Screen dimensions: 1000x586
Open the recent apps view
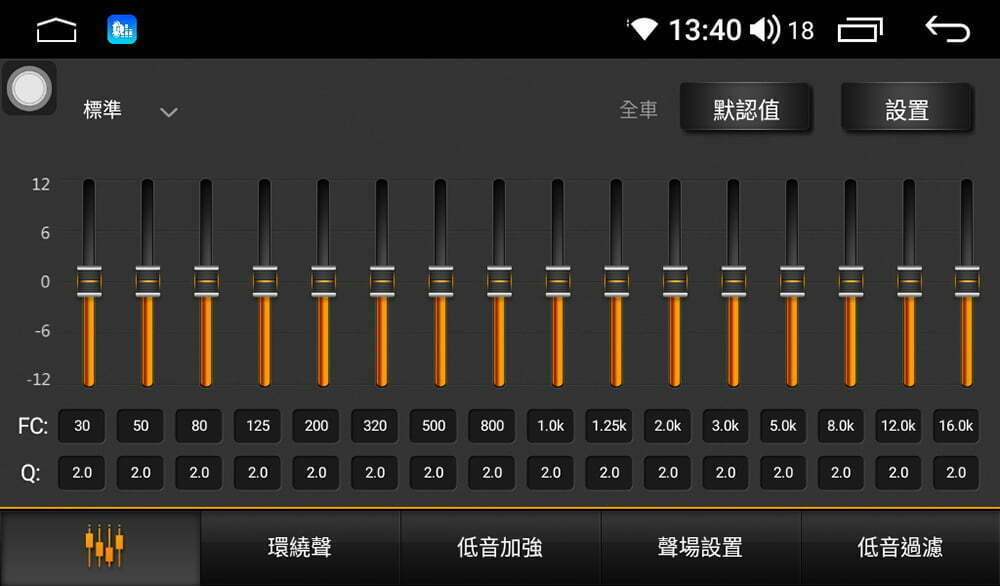860,30
